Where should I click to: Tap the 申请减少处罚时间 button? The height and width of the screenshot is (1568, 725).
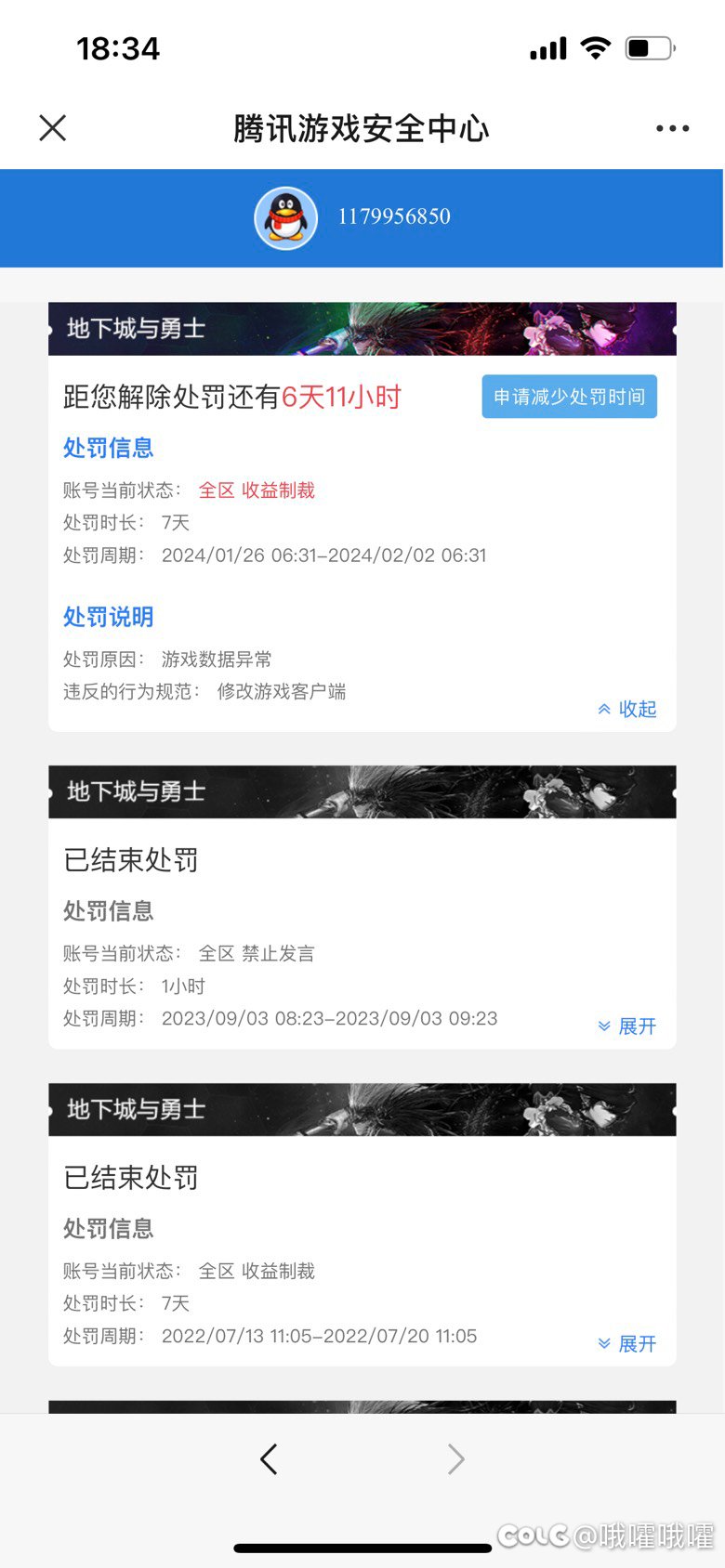pos(569,396)
